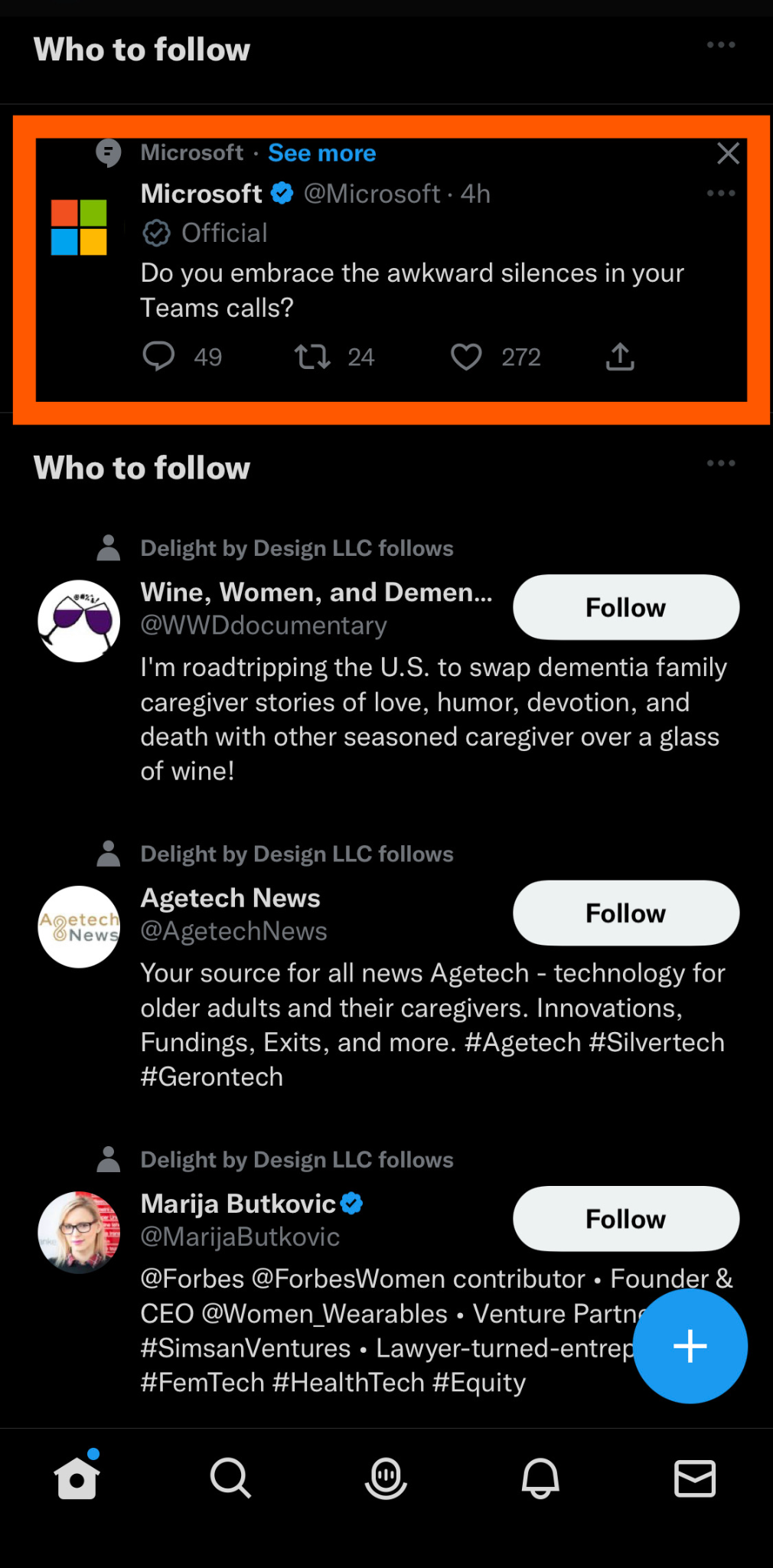The height and width of the screenshot is (1568, 773).
Task: Select the Search icon in bottom bar
Action: [x=230, y=1478]
